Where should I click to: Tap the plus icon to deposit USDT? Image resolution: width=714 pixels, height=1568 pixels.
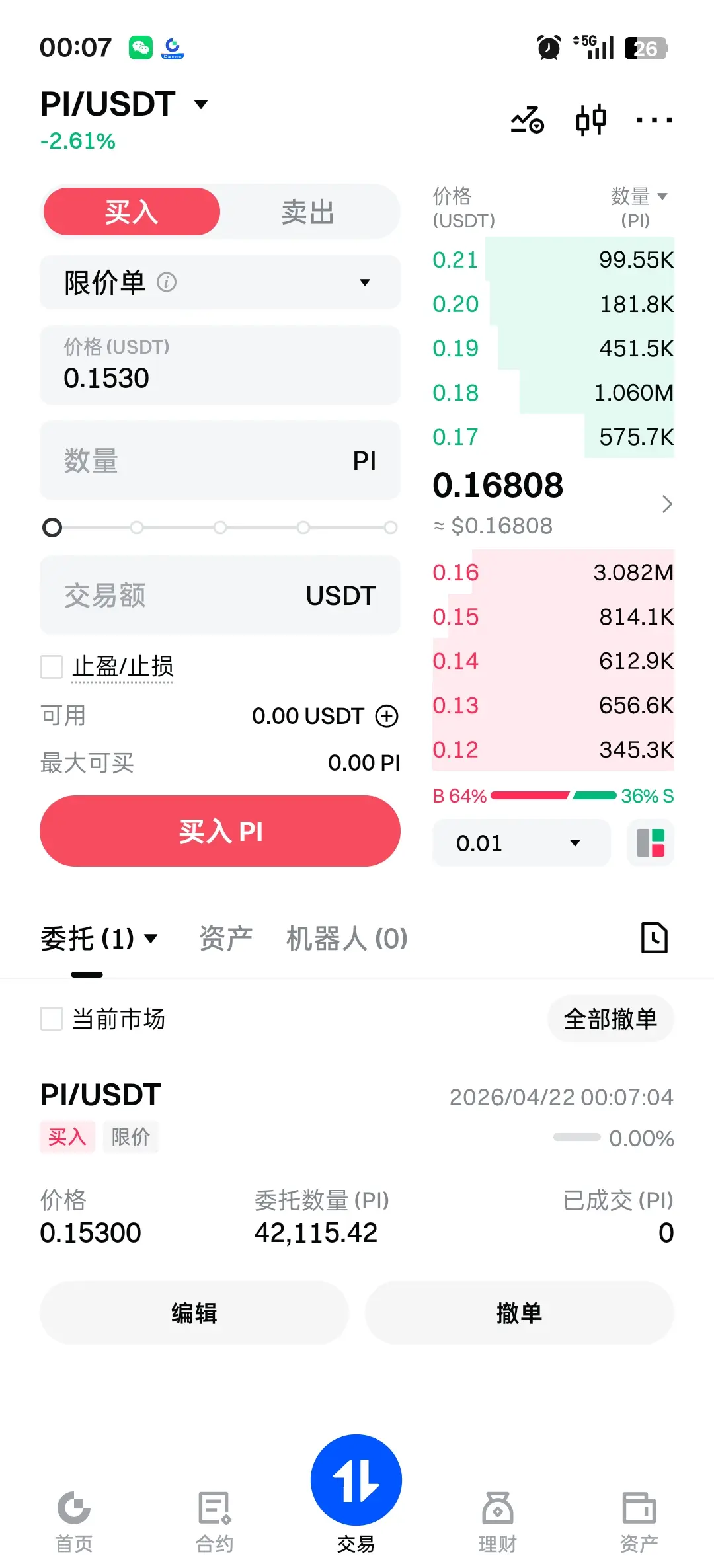pyautogui.click(x=387, y=716)
